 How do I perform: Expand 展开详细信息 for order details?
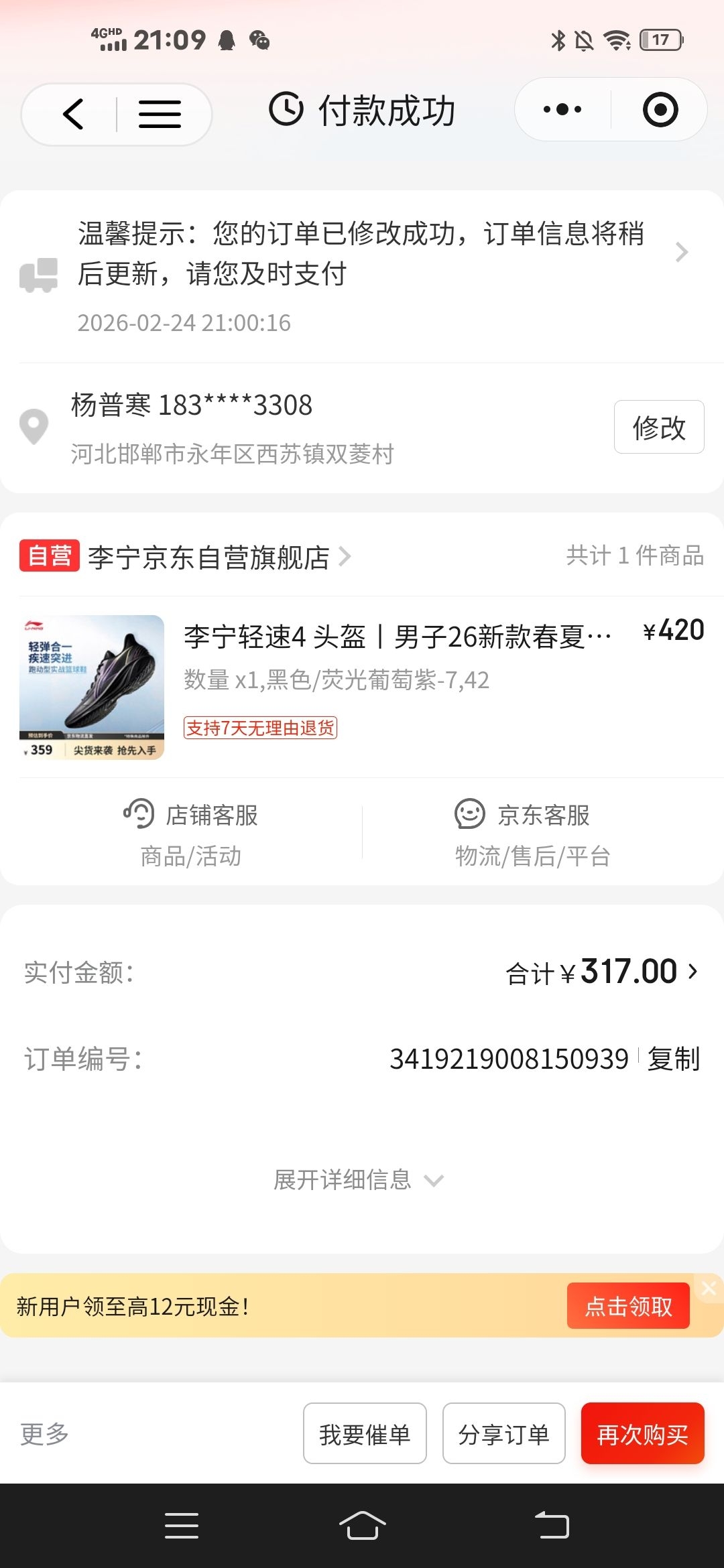click(358, 1180)
